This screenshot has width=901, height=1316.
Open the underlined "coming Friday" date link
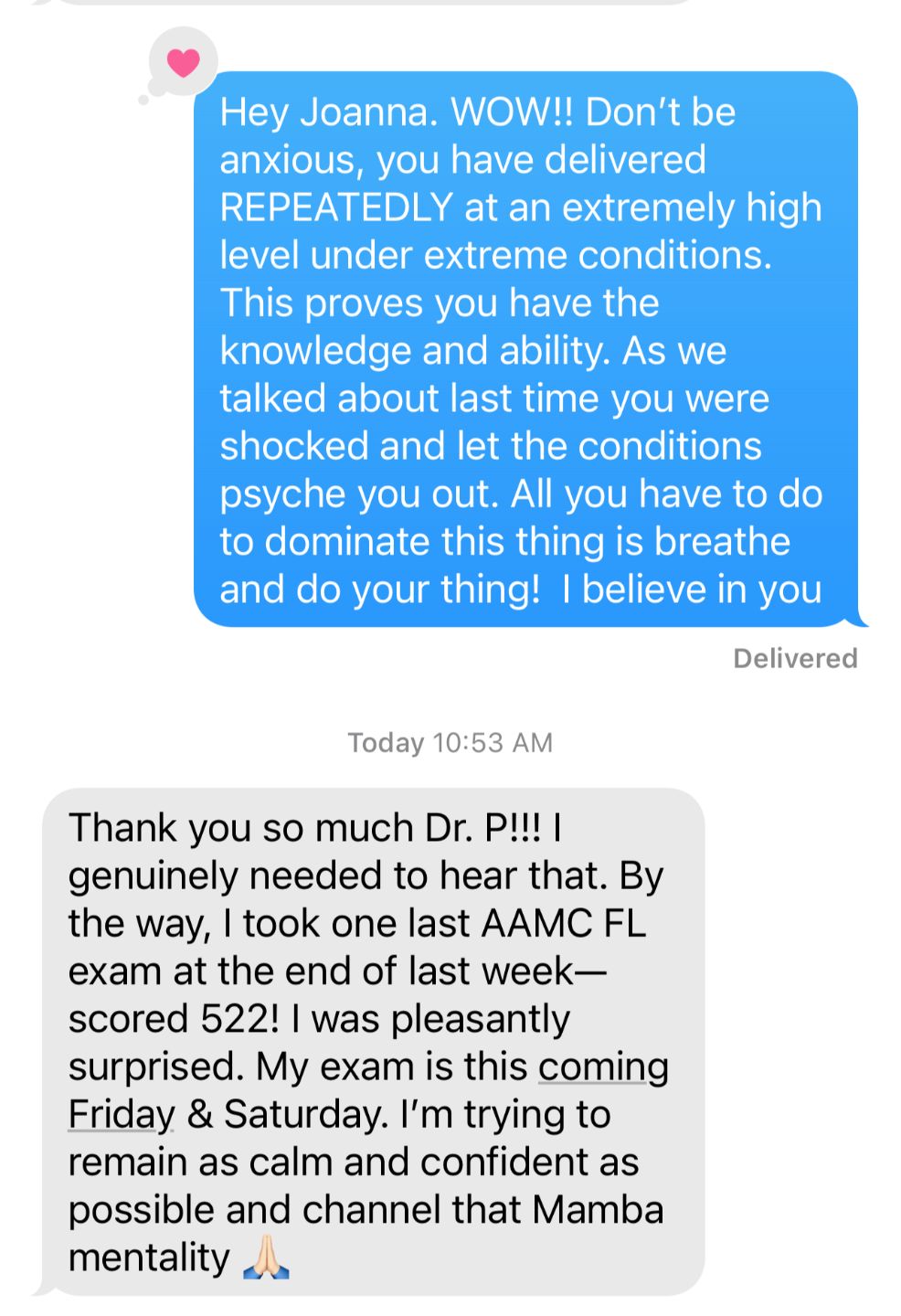point(602,1067)
